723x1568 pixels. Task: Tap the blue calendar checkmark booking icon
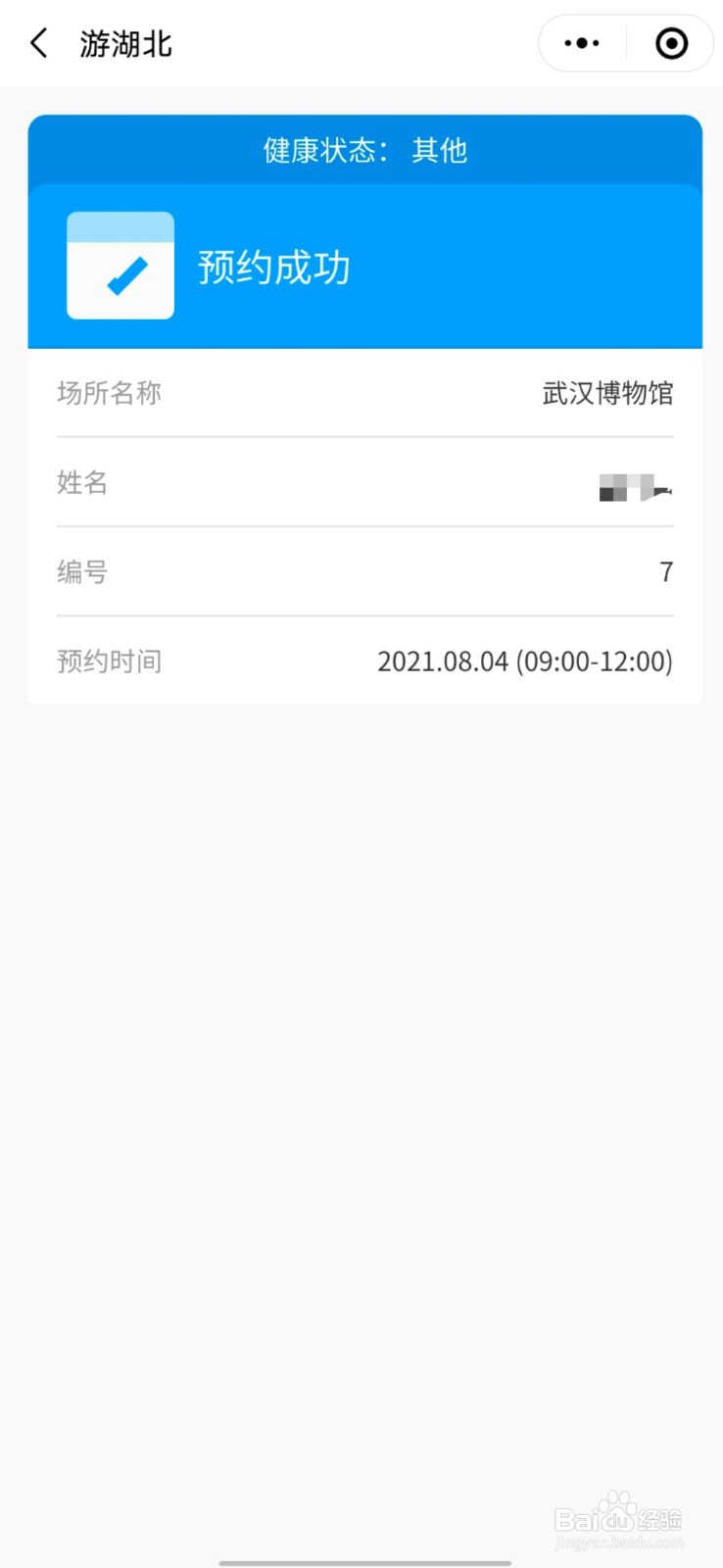coord(119,266)
